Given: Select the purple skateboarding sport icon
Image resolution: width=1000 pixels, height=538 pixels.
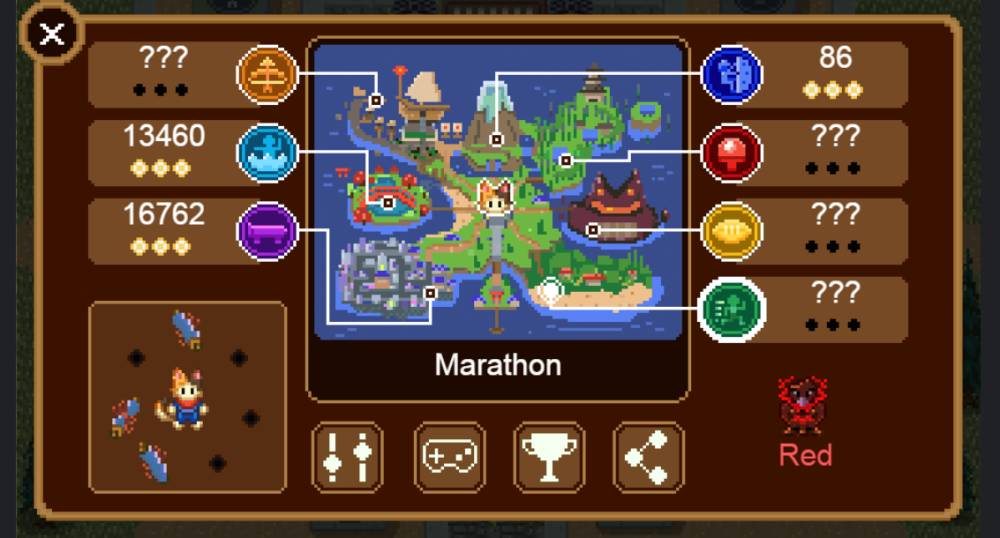Looking at the screenshot, I should point(267,231).
